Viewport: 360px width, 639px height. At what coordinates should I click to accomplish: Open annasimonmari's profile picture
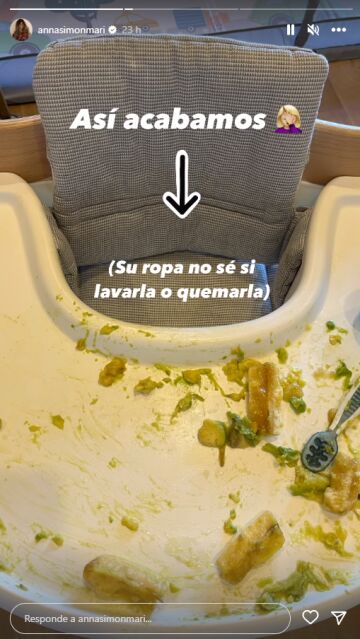click(x=21, y=29)
